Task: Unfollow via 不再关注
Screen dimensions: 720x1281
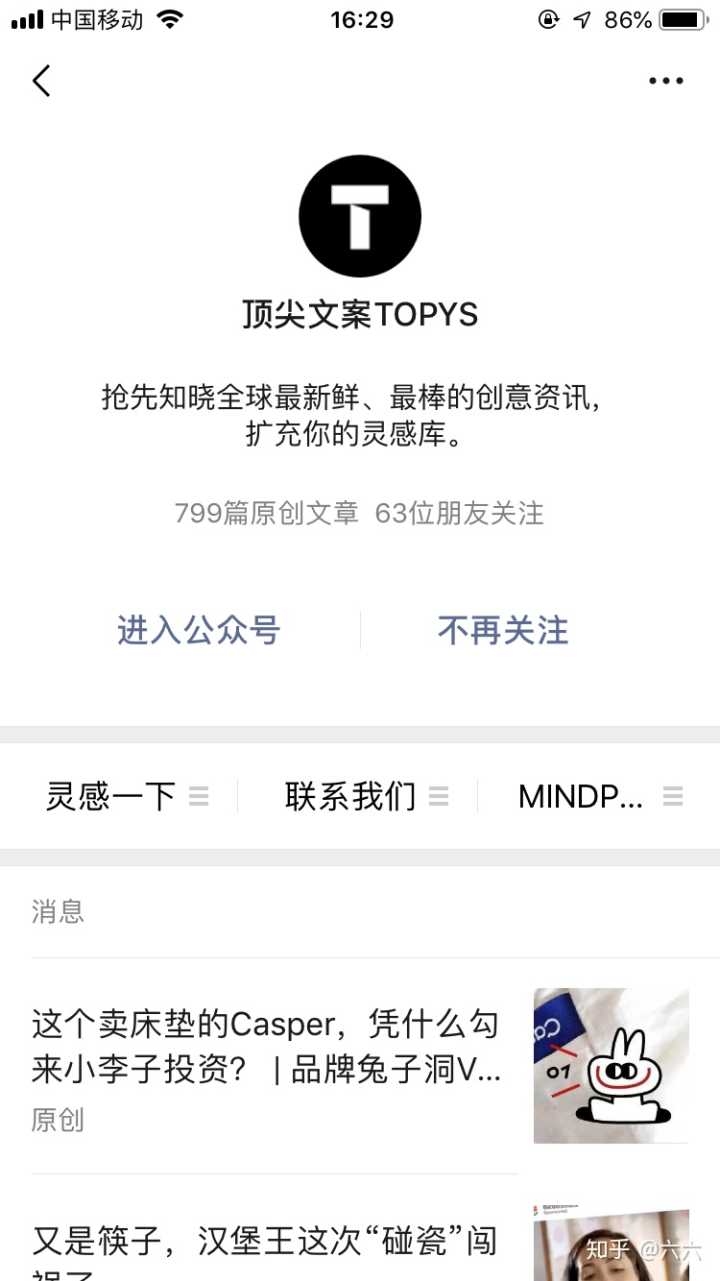Action: coord(503,630)
